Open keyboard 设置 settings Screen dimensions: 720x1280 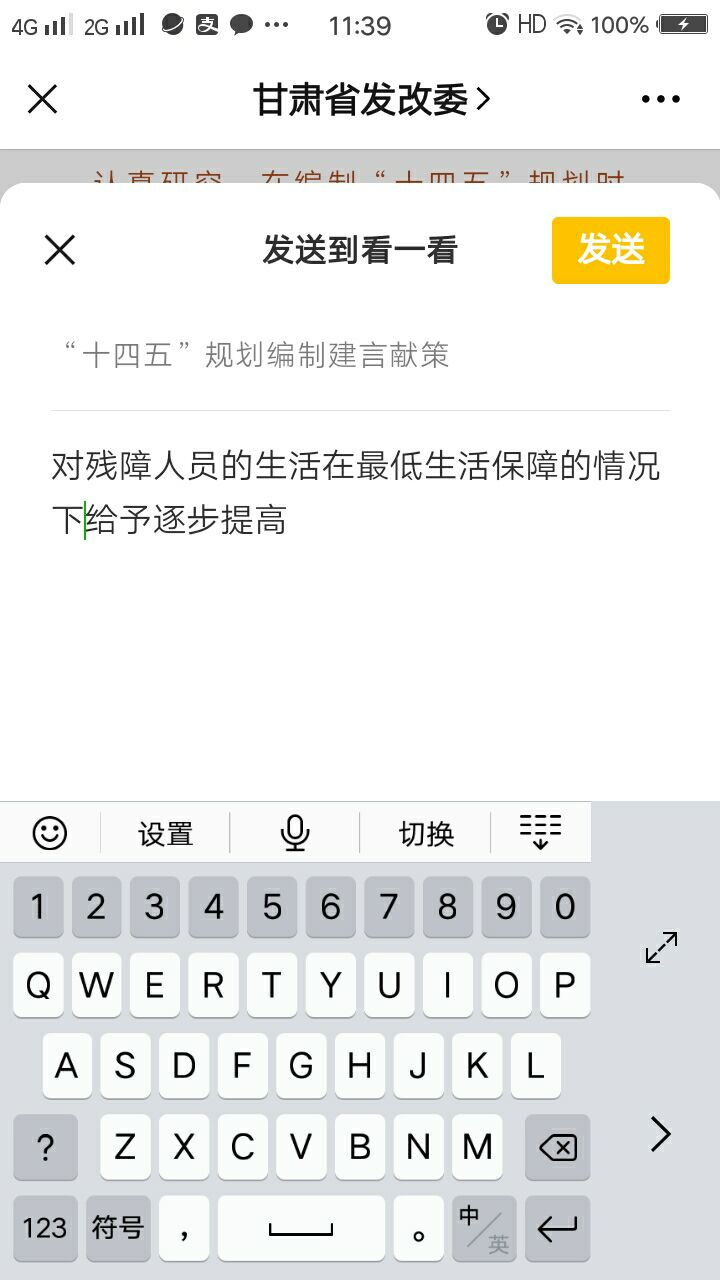click(x=166, y=831)
